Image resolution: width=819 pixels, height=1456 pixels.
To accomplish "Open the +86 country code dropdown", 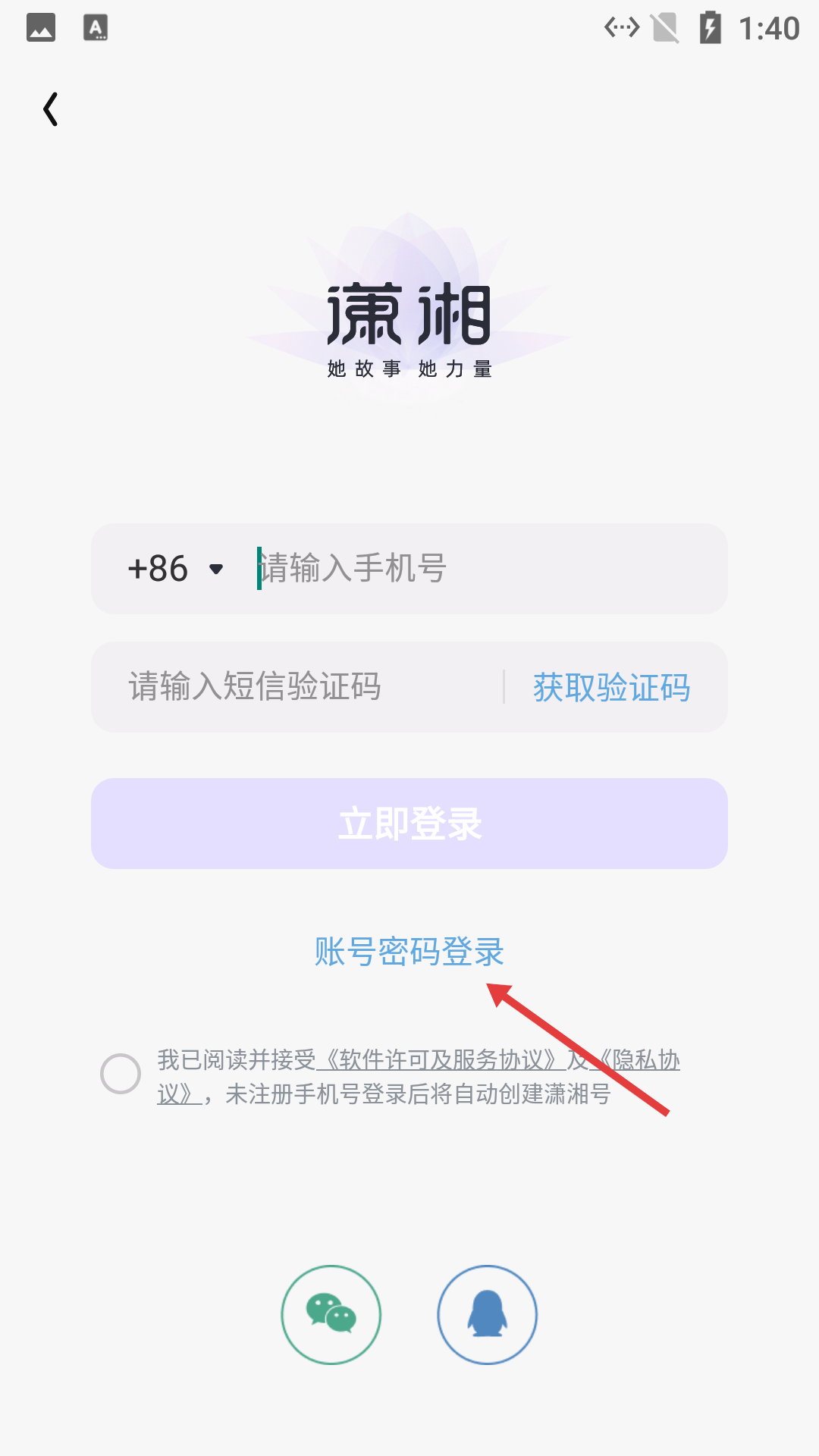I will click(175, 569).
